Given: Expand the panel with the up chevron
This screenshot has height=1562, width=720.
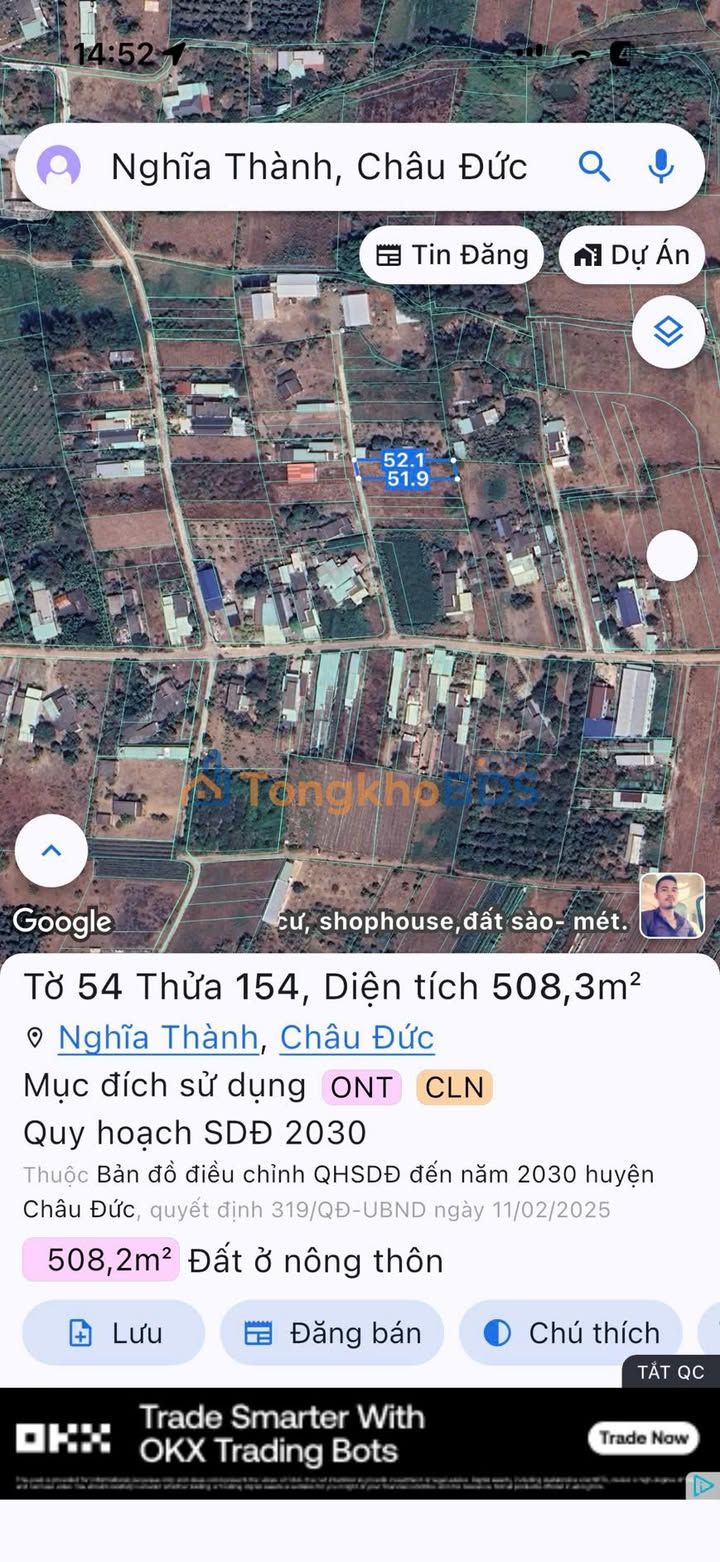Looking at the screenshot, I should [51, 851].
